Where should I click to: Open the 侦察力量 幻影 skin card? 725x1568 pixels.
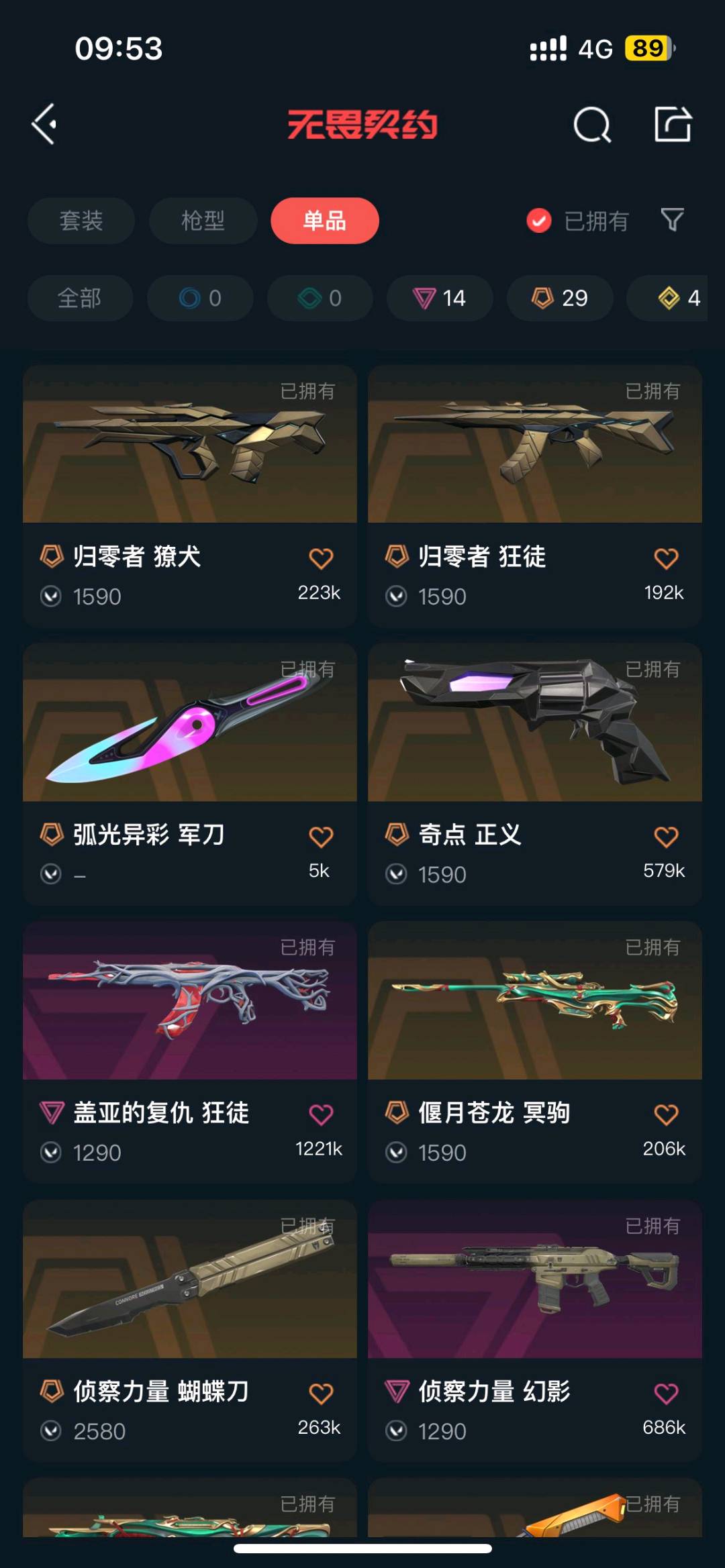(x=535, y=1331)
